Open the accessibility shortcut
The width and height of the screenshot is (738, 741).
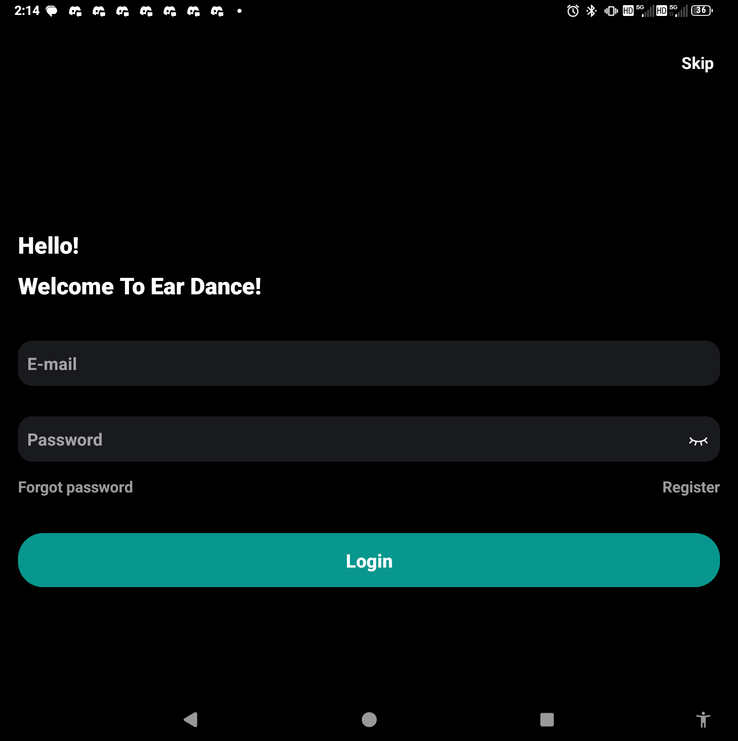[703, 719]
